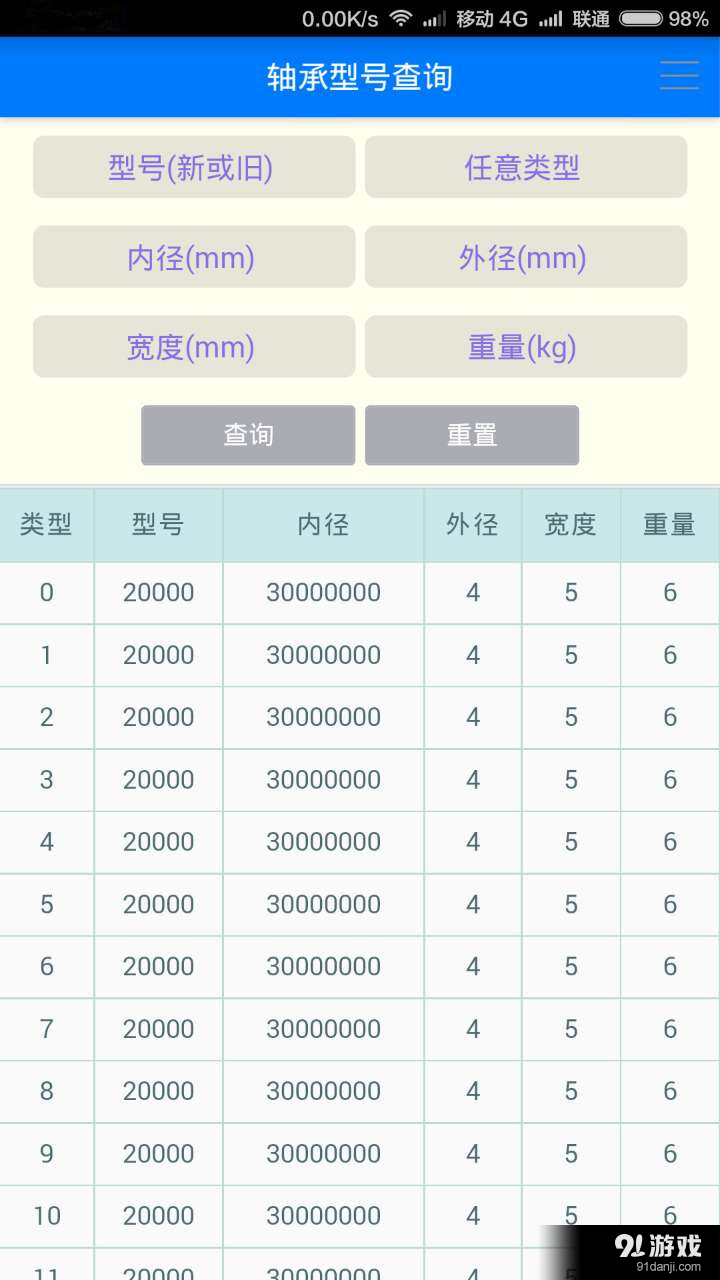
Task: Tap the 重置 reset button
Action: (471, 435)
